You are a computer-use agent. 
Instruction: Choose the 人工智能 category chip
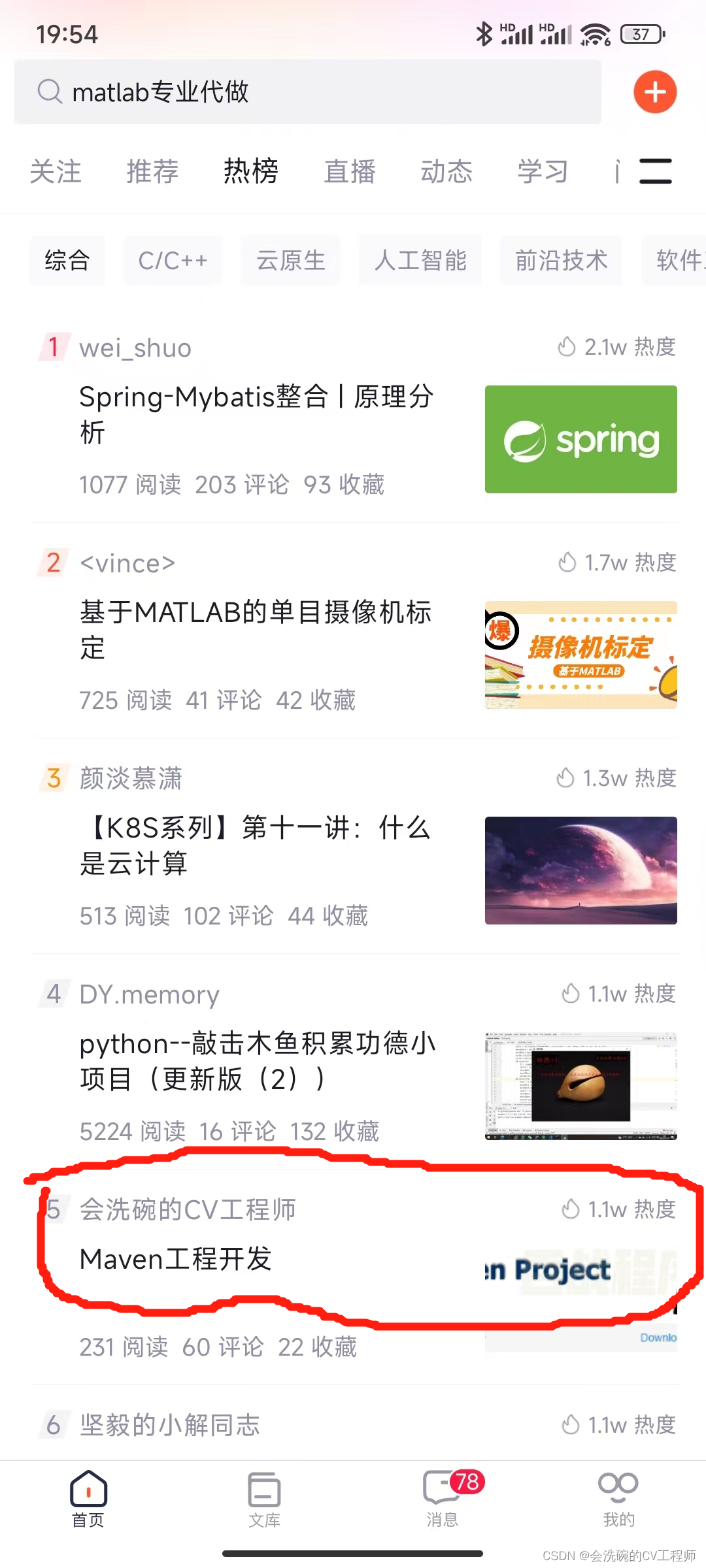420,261
